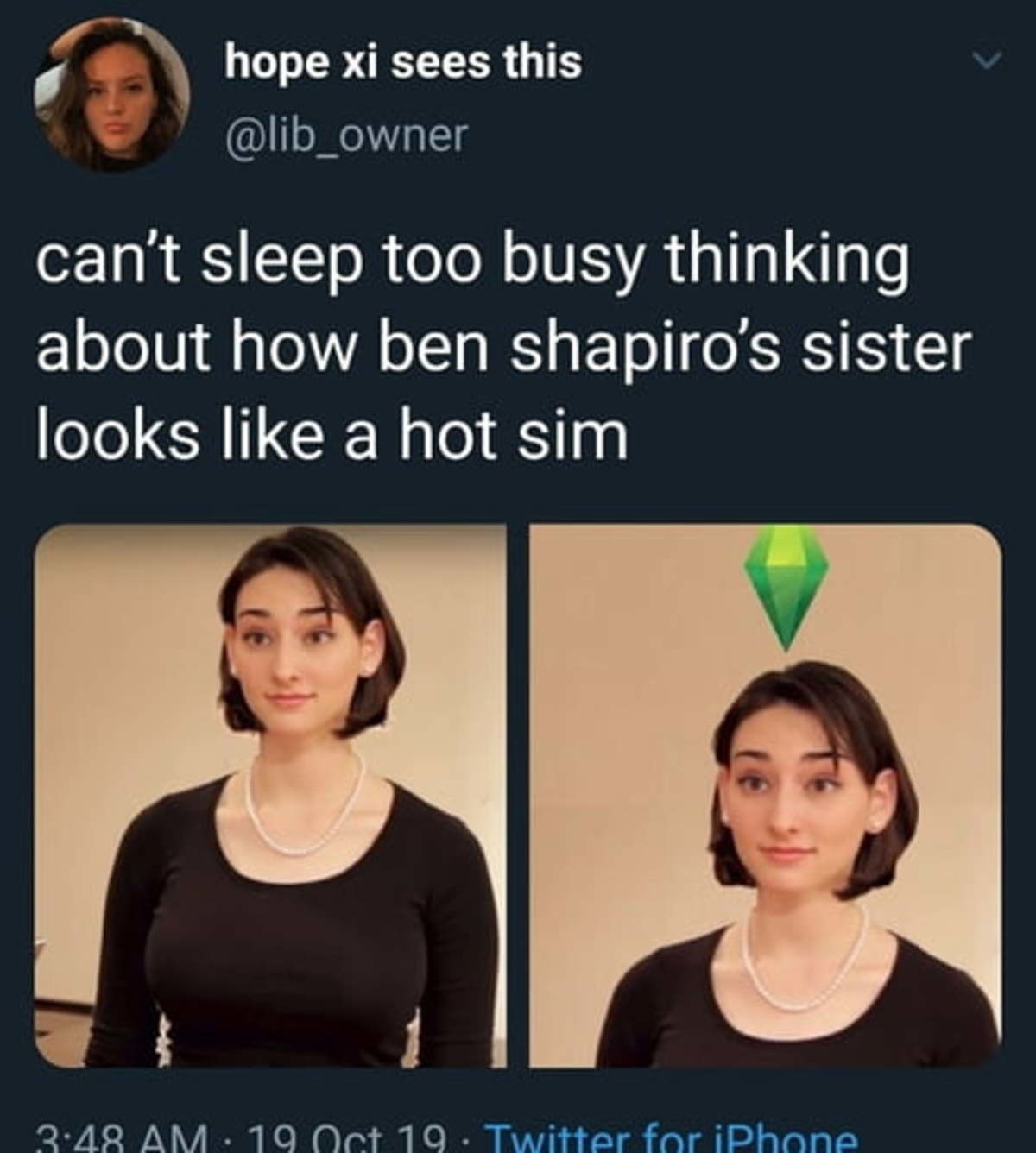Open the @lib_owner profile handle

[x=345, y=135]
